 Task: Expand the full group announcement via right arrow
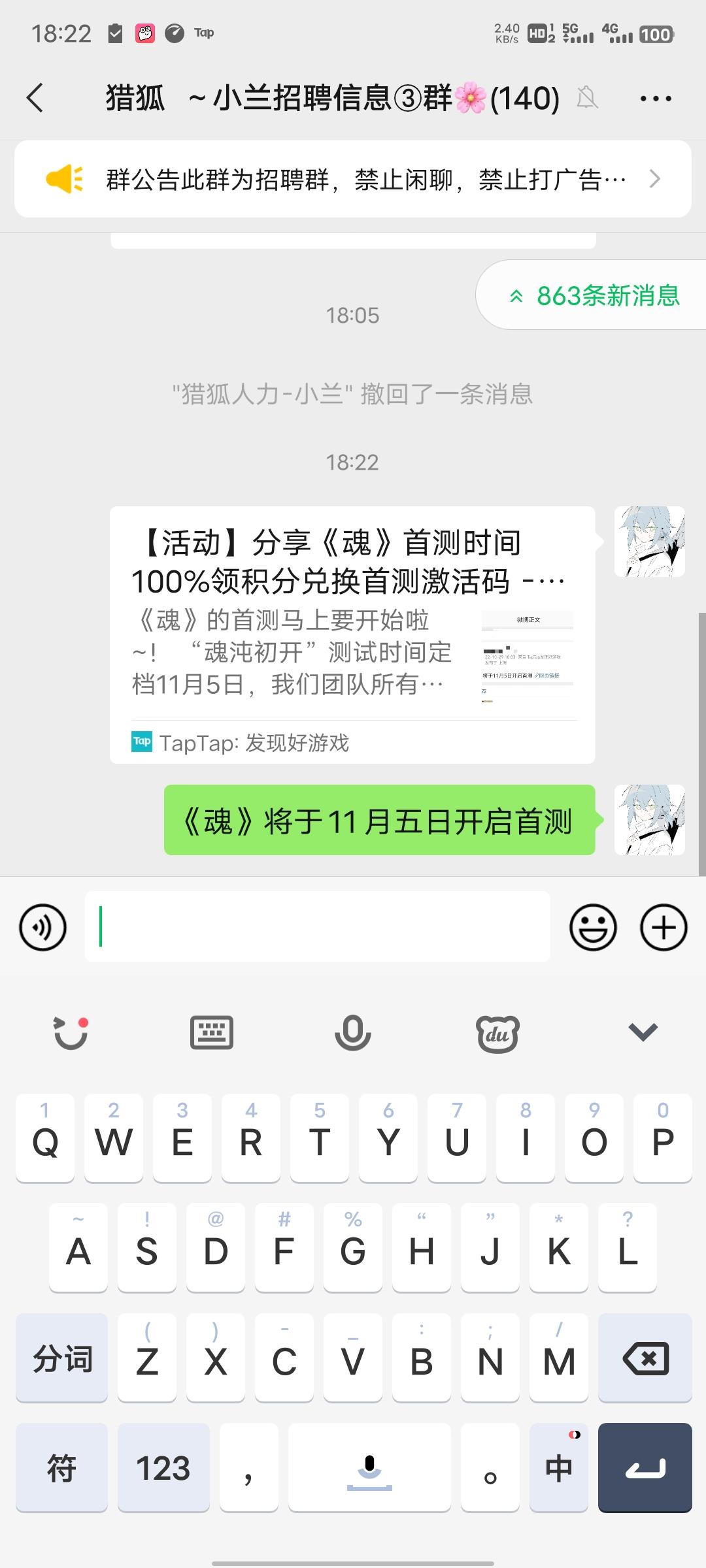tap(654, 178)
